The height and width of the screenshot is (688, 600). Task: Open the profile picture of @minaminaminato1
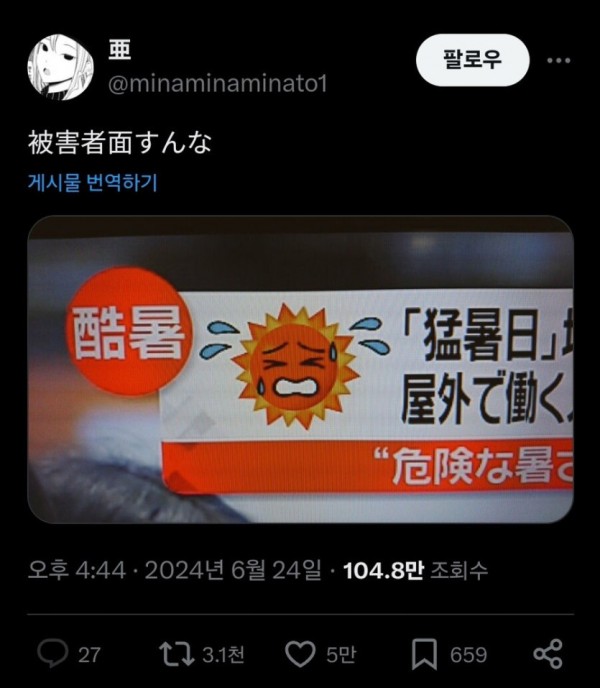pos(61,66)
